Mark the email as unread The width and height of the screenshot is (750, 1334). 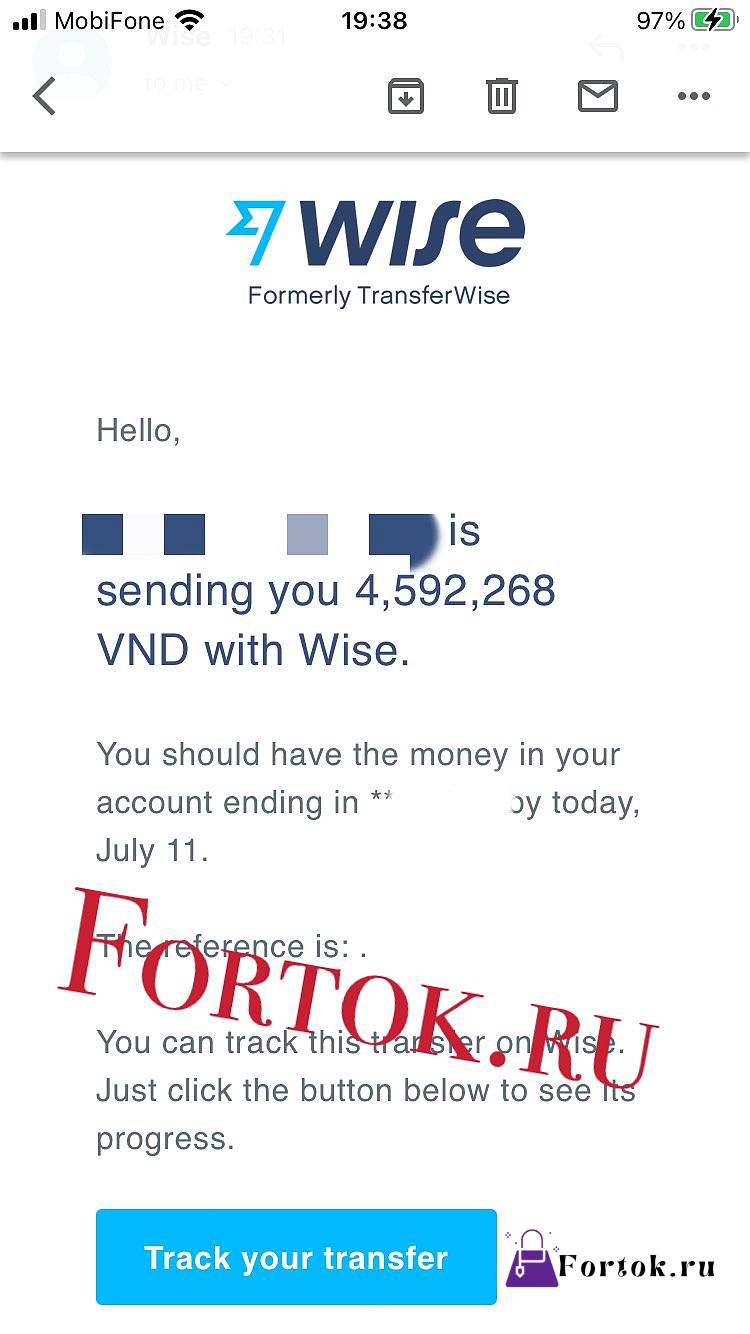tap(598, 96)
